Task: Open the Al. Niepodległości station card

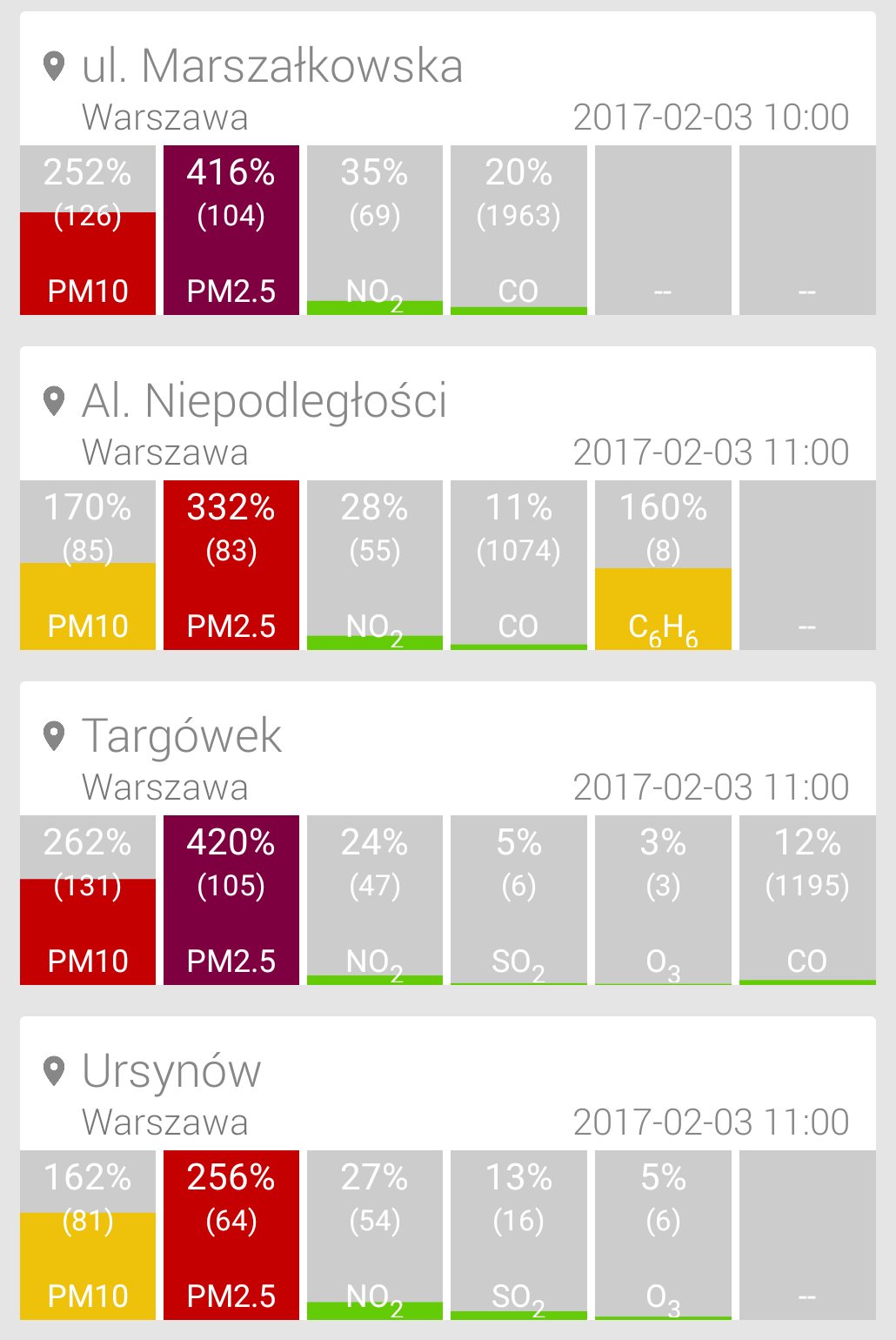Action: click(264, 403)
